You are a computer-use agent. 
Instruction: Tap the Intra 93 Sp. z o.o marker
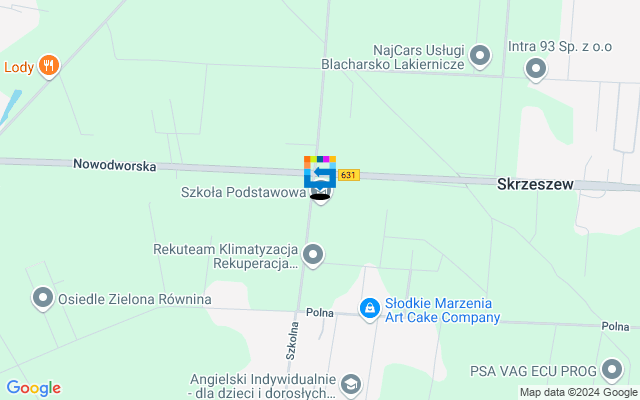coord(536,69)
